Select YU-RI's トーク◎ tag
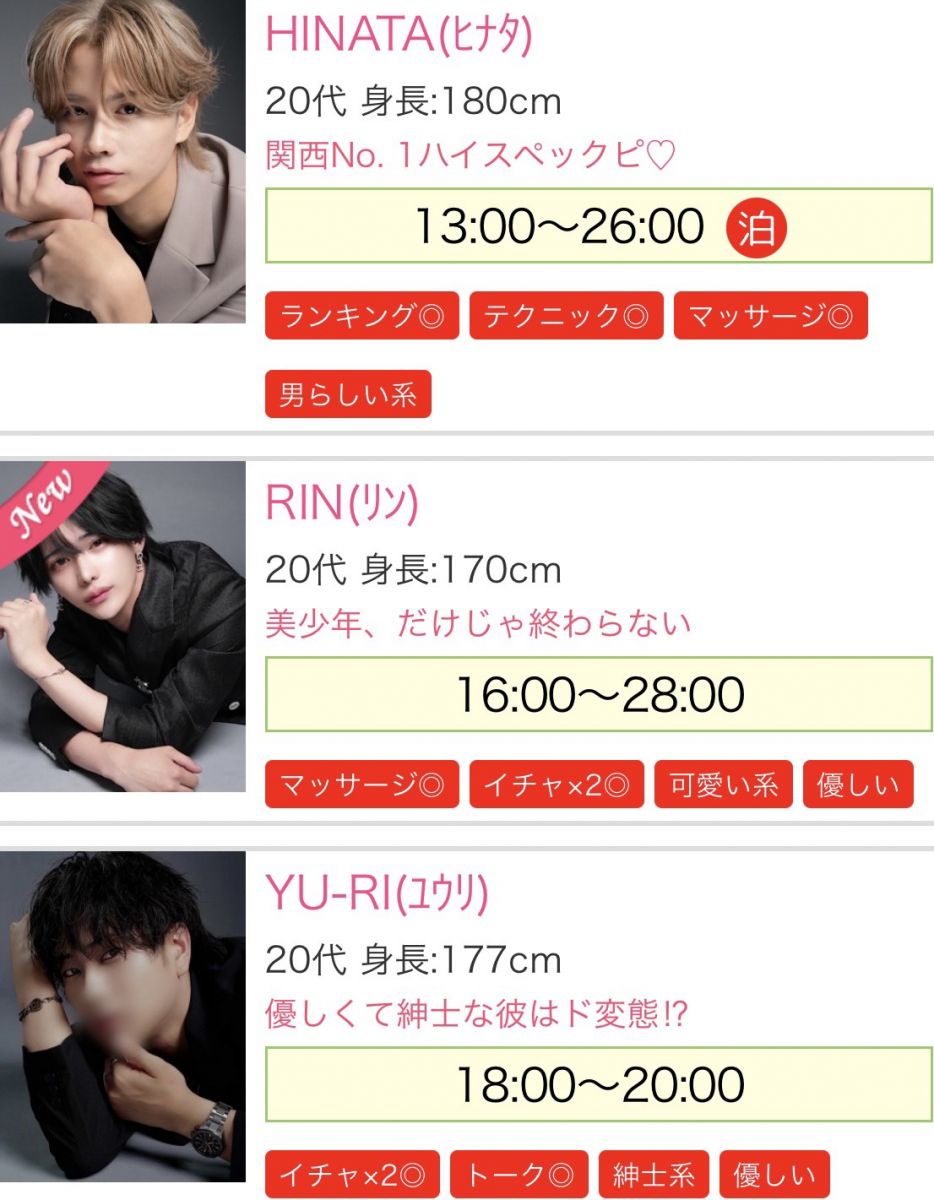Screen dimensions: 934x1200 coord(519,1174)
